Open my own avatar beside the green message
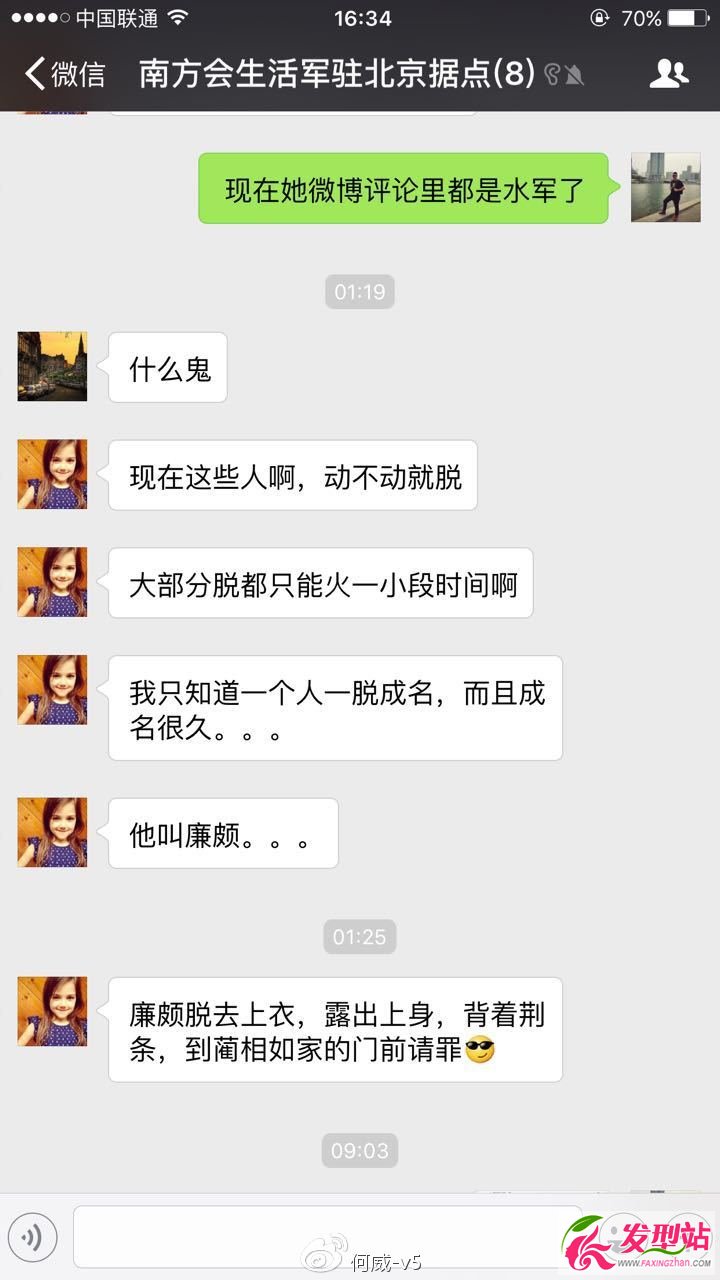The width and height of the screenshot is (720, 1280). click(666, 187)
